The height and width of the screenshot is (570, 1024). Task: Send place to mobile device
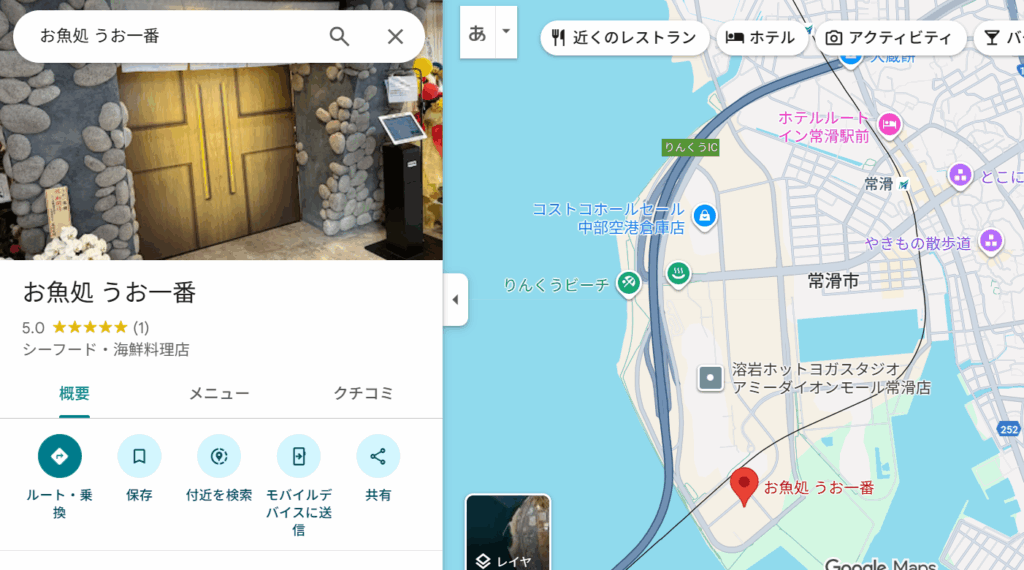[298, 456]
